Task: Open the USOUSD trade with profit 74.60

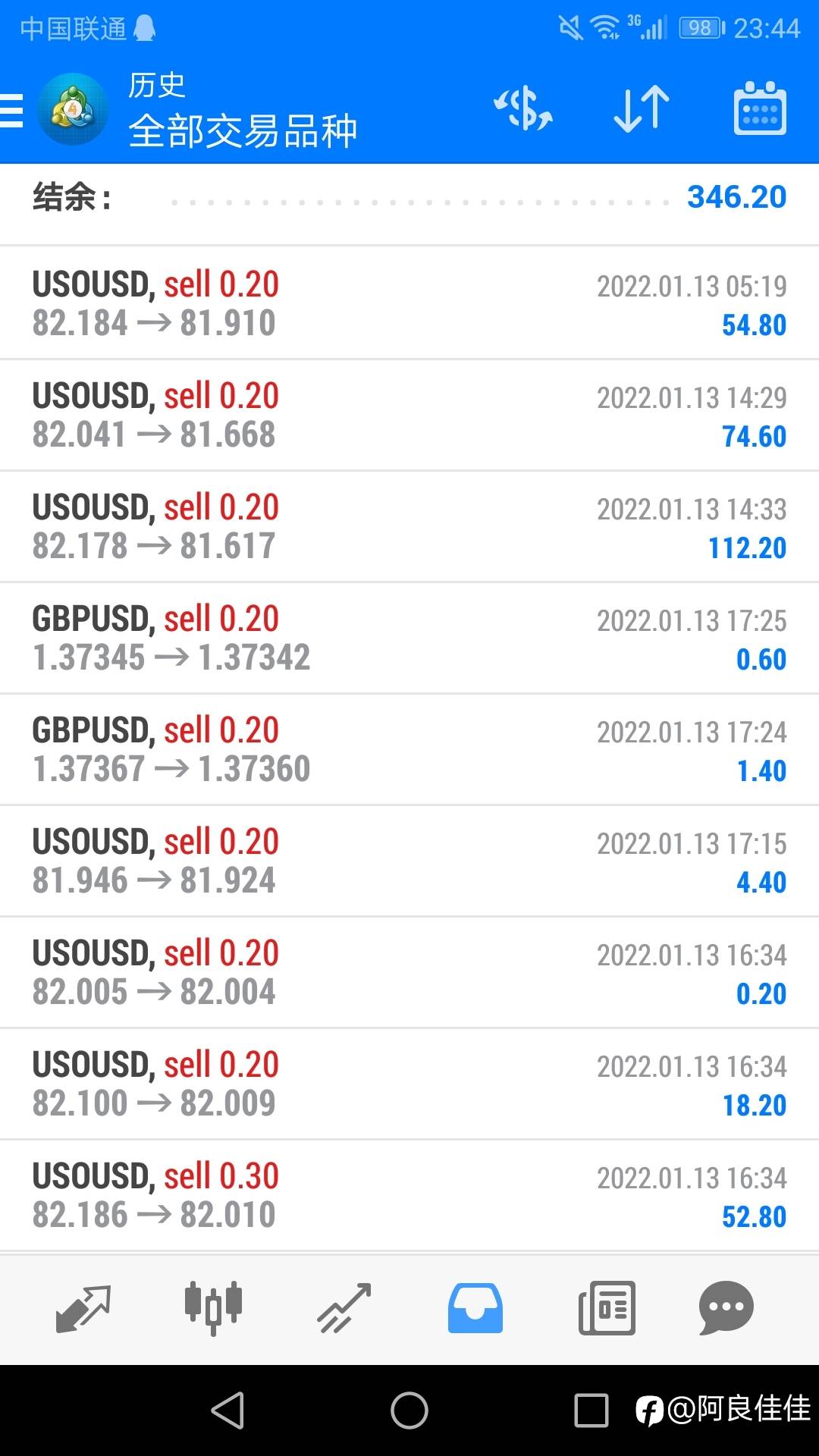Action: (x=409, y=416)
